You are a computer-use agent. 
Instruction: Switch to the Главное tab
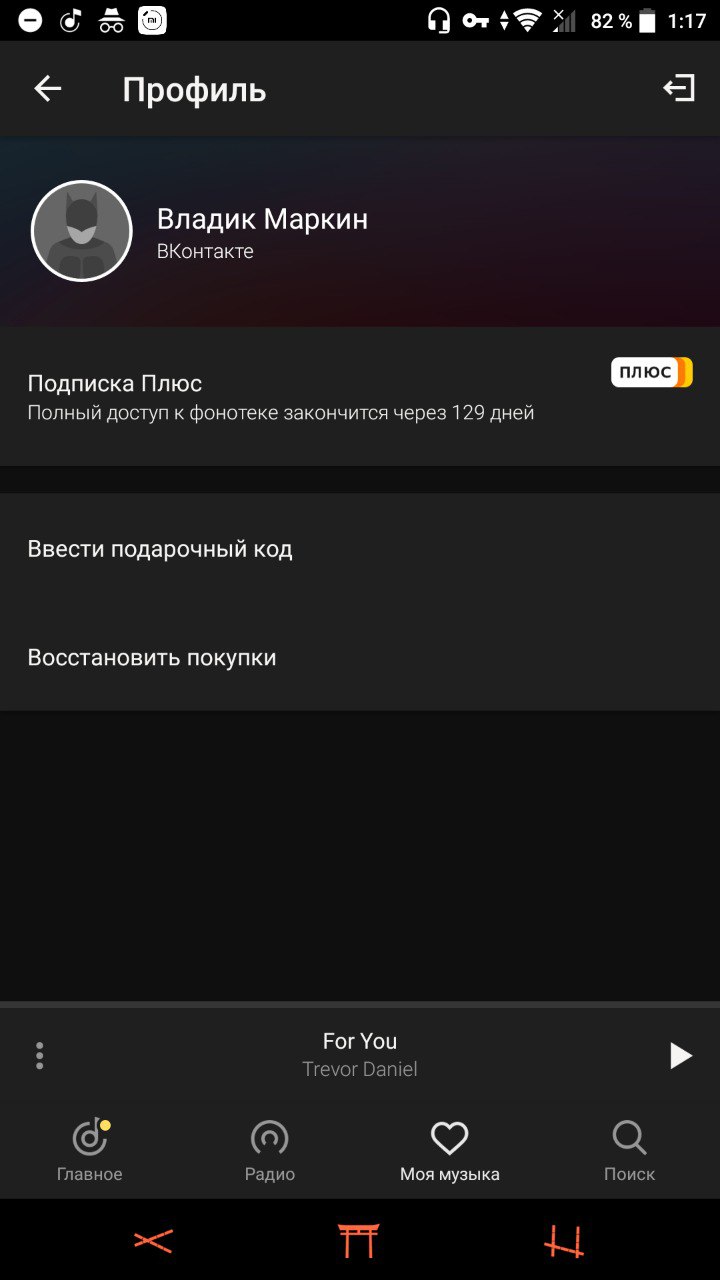click(x=90, y=1150)
